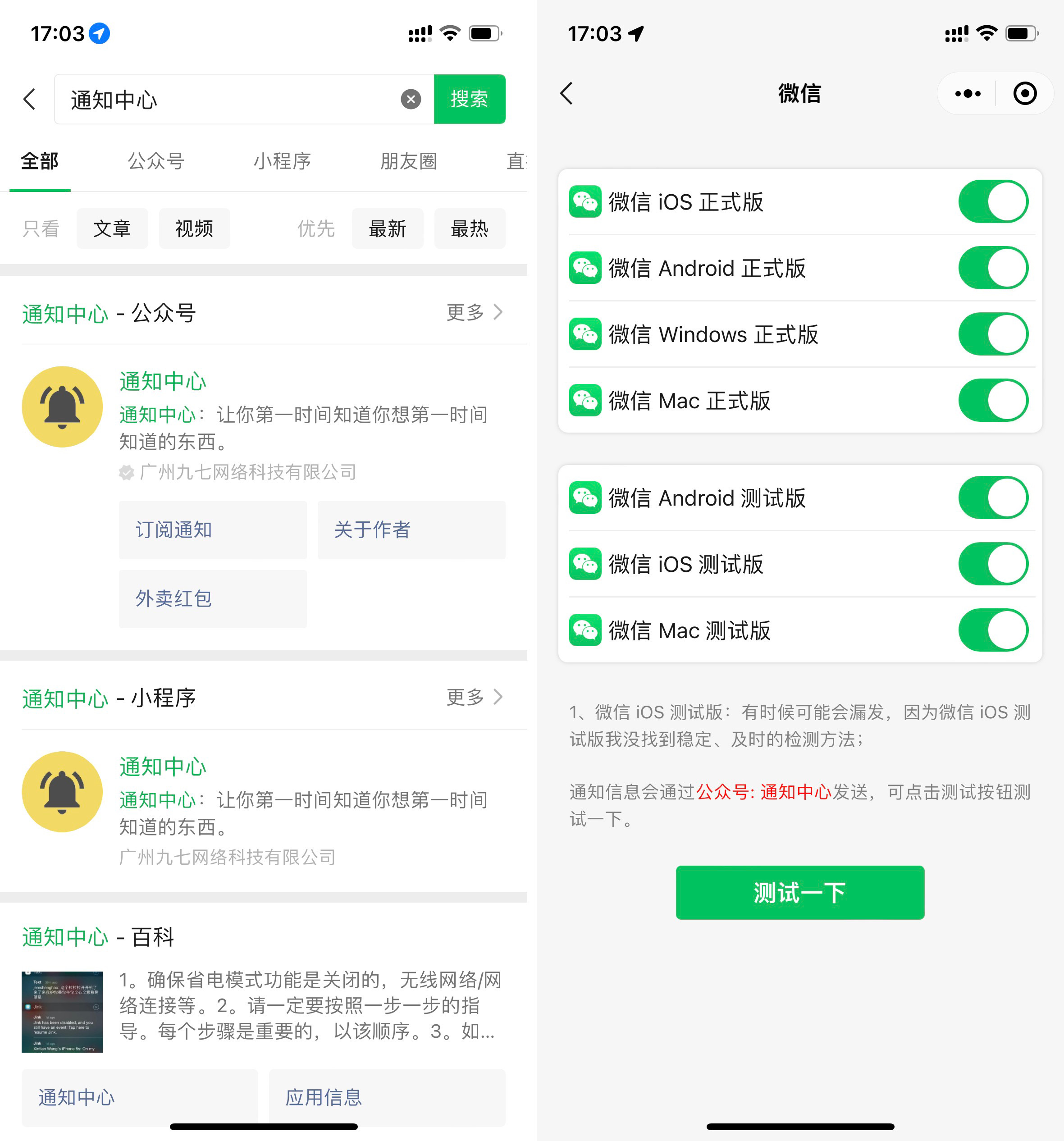Show more 通知中心 小程序 results
Image resolution: width=1064 pixels, height=1141 pixels.
pos(474,697)
